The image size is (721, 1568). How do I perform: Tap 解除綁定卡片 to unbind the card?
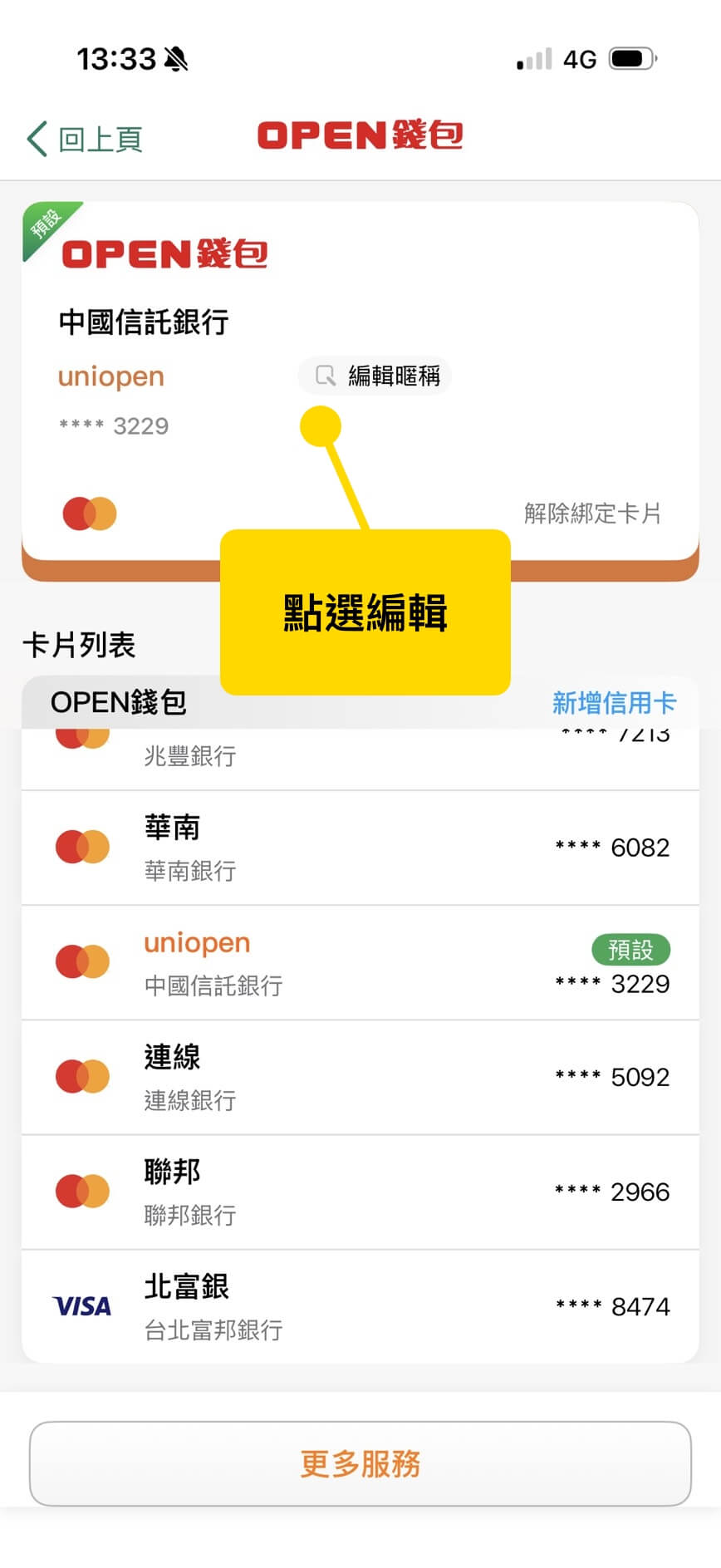(592, 514)
